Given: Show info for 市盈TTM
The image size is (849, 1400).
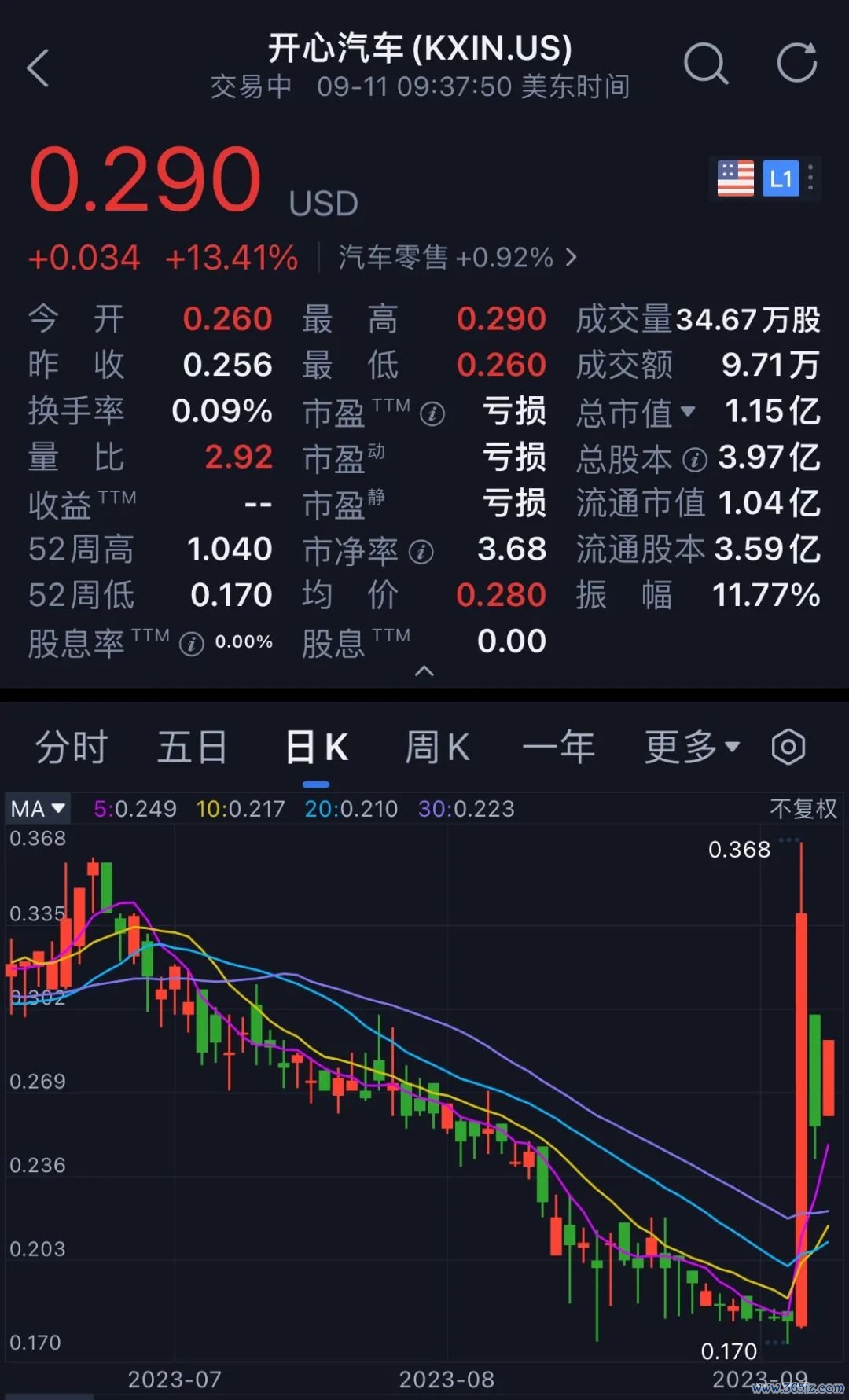Looking at the screenshot, I should [432, 413].
